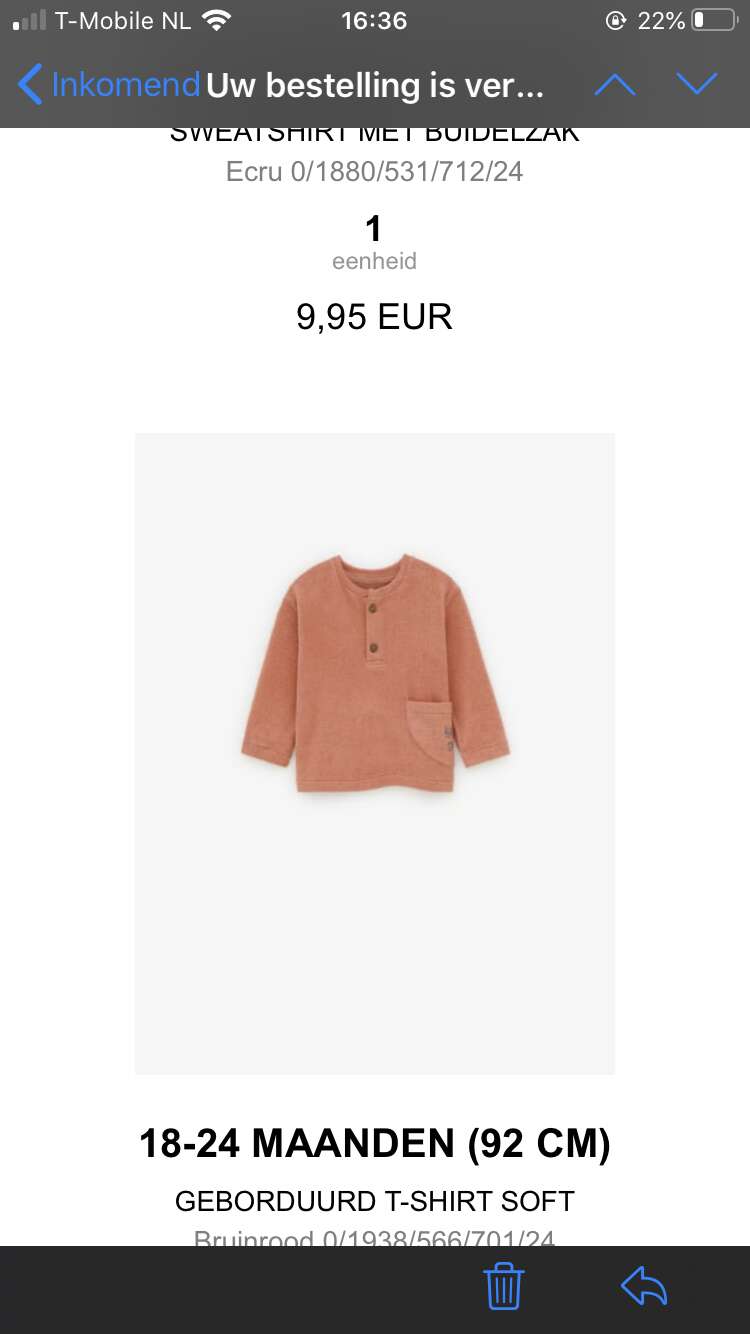Reply to this email using the arrow
The width and height of the screenshot is (750, 1334).
[x=644, y=1287]
